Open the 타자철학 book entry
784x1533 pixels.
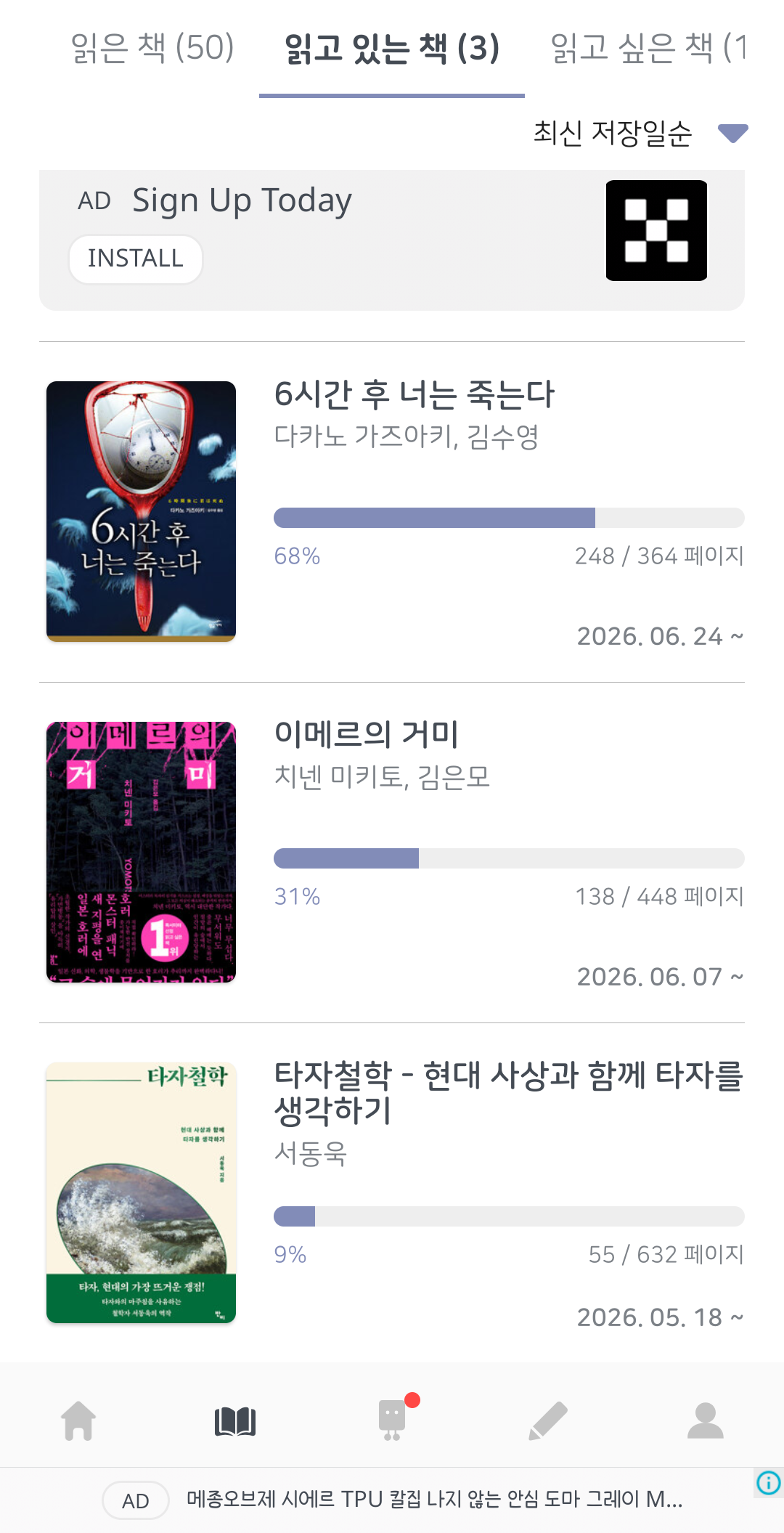pos(392,1192)
